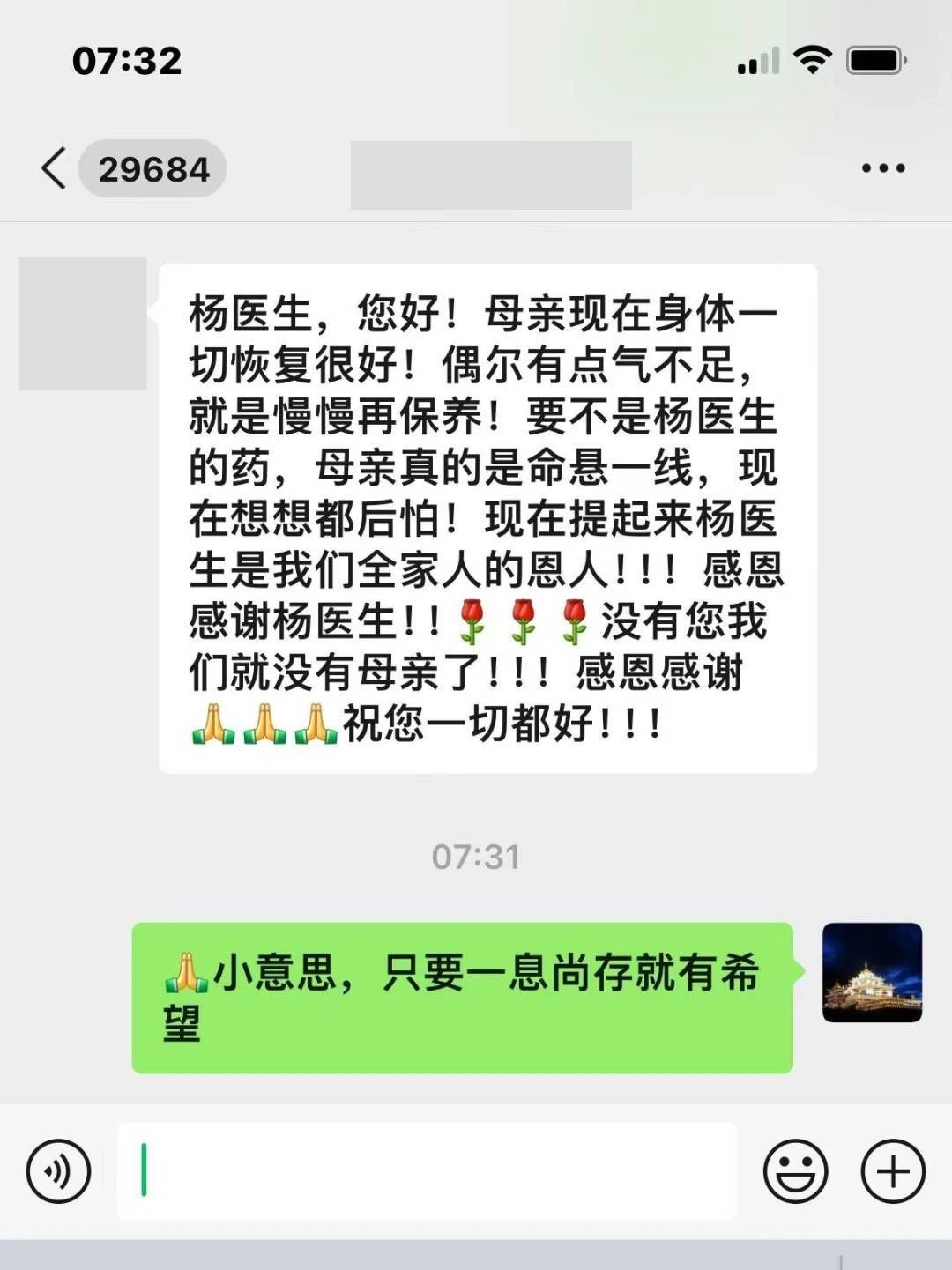
Task: Go back to the chat list
Action: click(x=55, y=168)
